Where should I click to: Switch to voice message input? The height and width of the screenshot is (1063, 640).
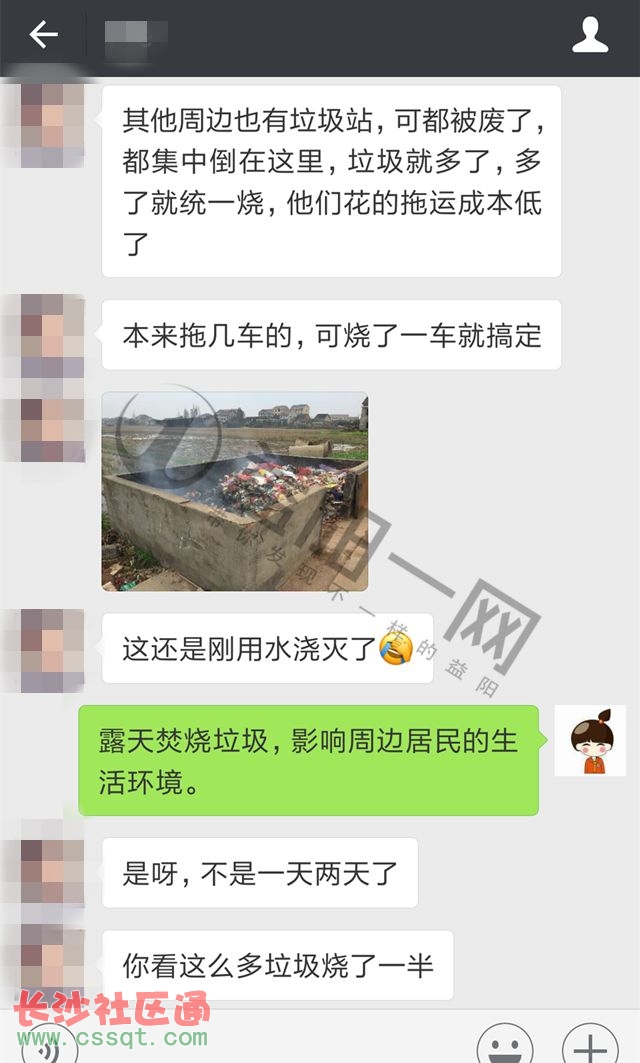coord(48,1050)
